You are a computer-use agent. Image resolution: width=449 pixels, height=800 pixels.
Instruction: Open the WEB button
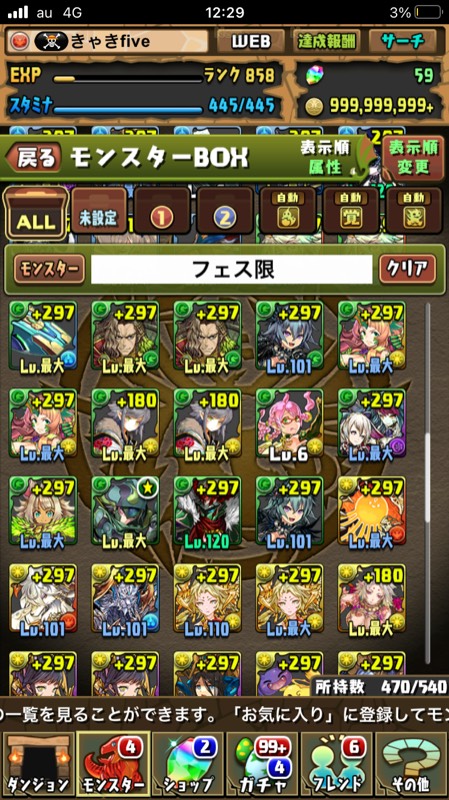(251, 41)
